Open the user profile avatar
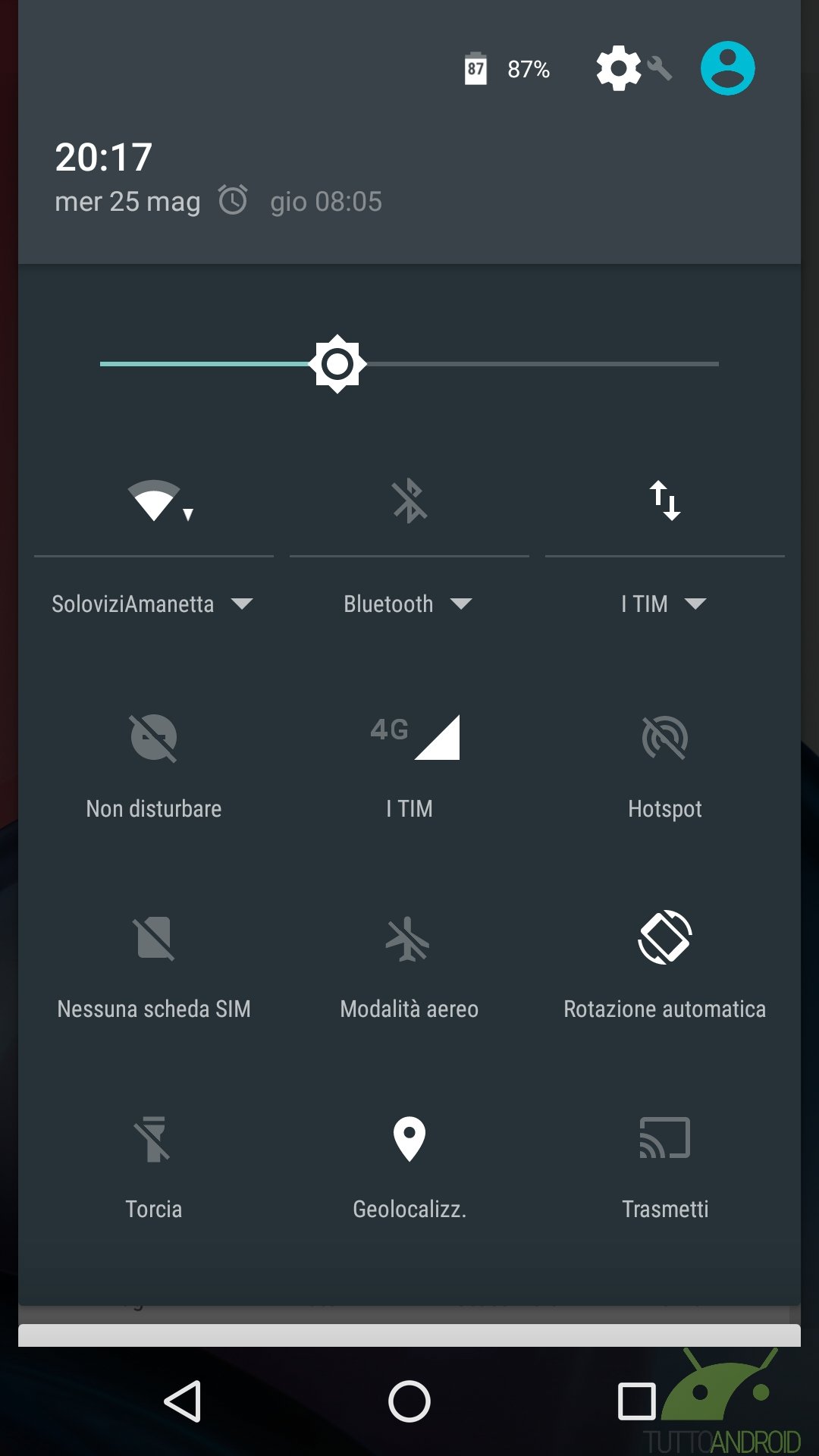819x1456 pixels. 727,68
